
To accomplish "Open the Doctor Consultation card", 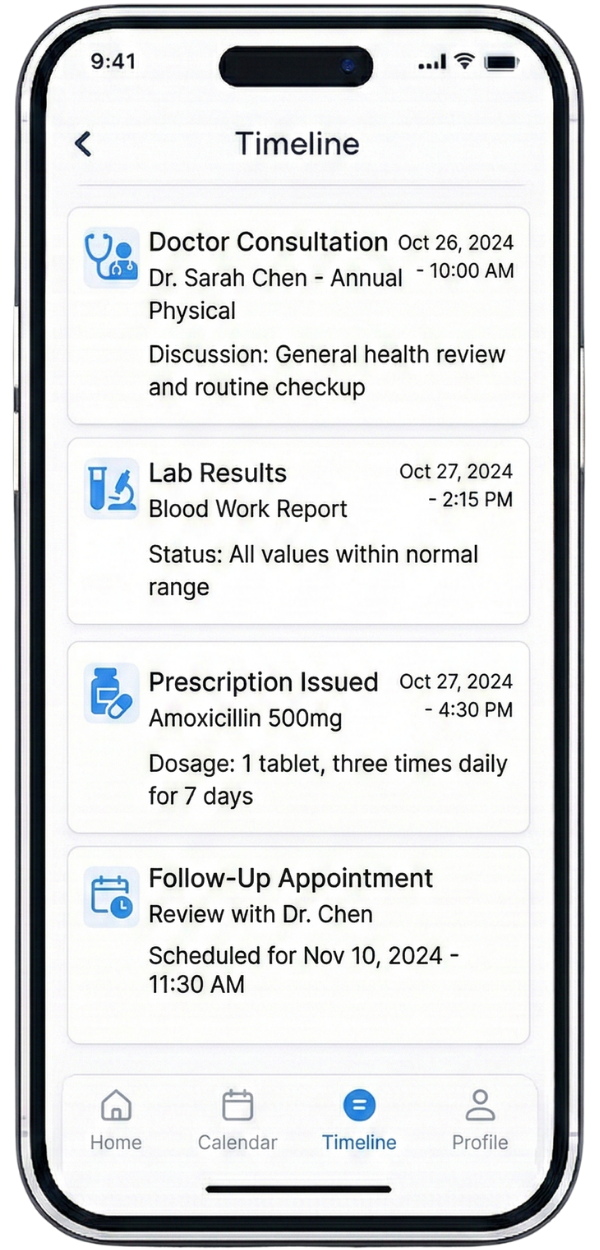I will coord(298,315).
